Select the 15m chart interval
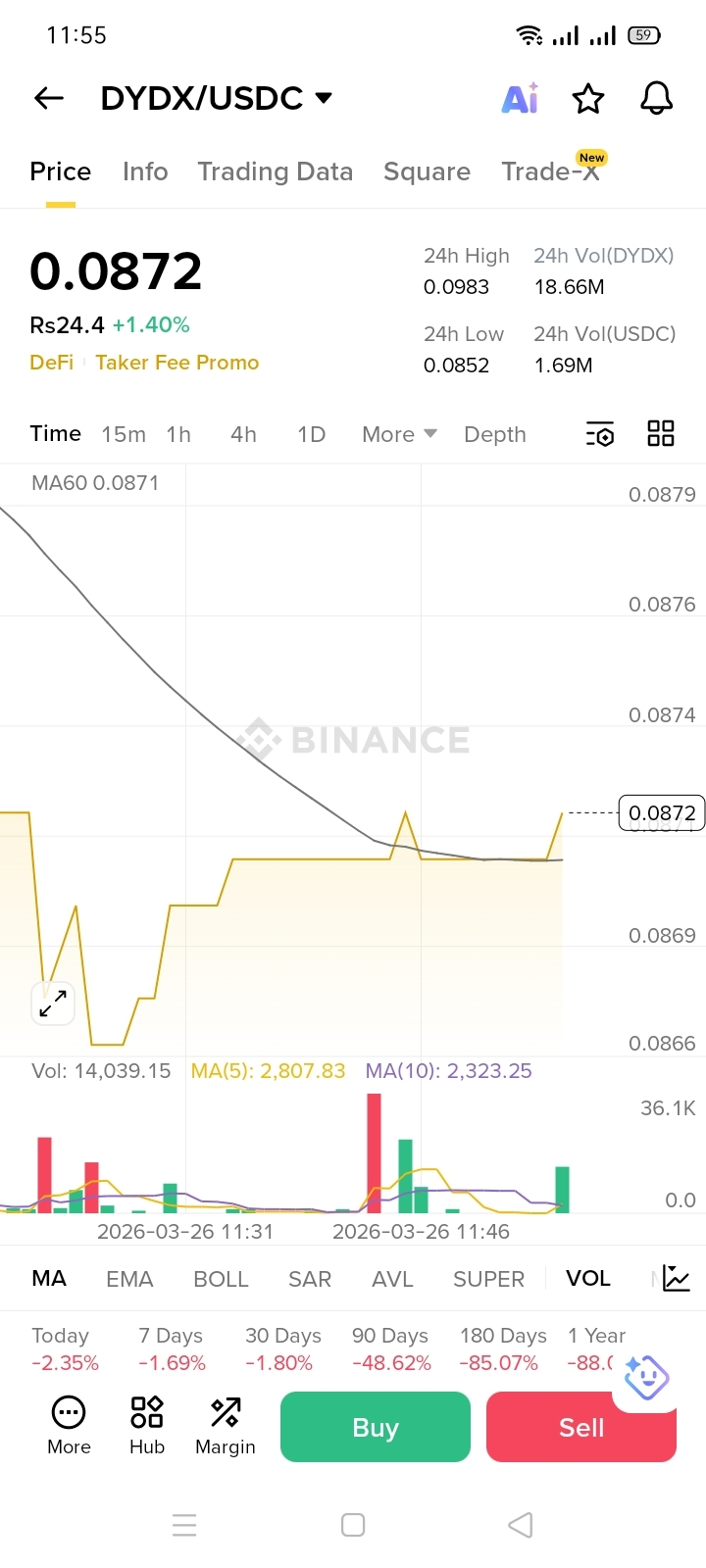The height and width of the screenshot is (1568, 706). tap(124, 434)
